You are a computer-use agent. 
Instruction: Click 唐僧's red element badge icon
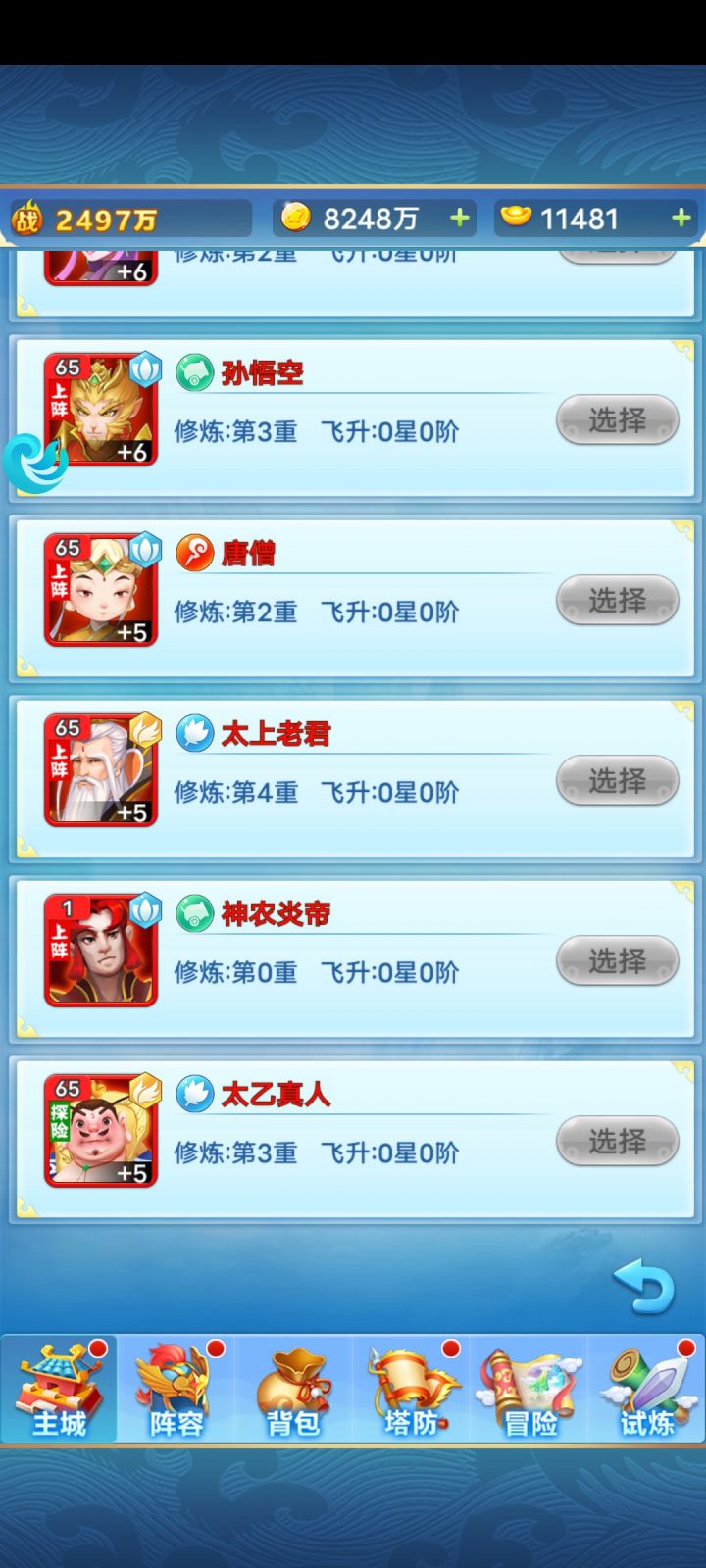195,553
